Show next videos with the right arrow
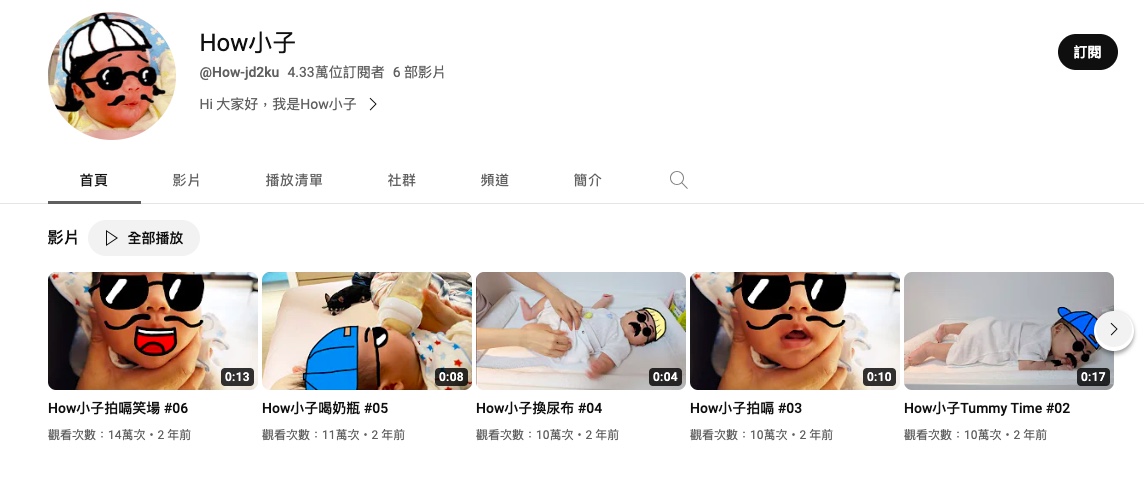Image resolution: width=1144 pixels, height=477 pixels. (x=1114, y=329)
